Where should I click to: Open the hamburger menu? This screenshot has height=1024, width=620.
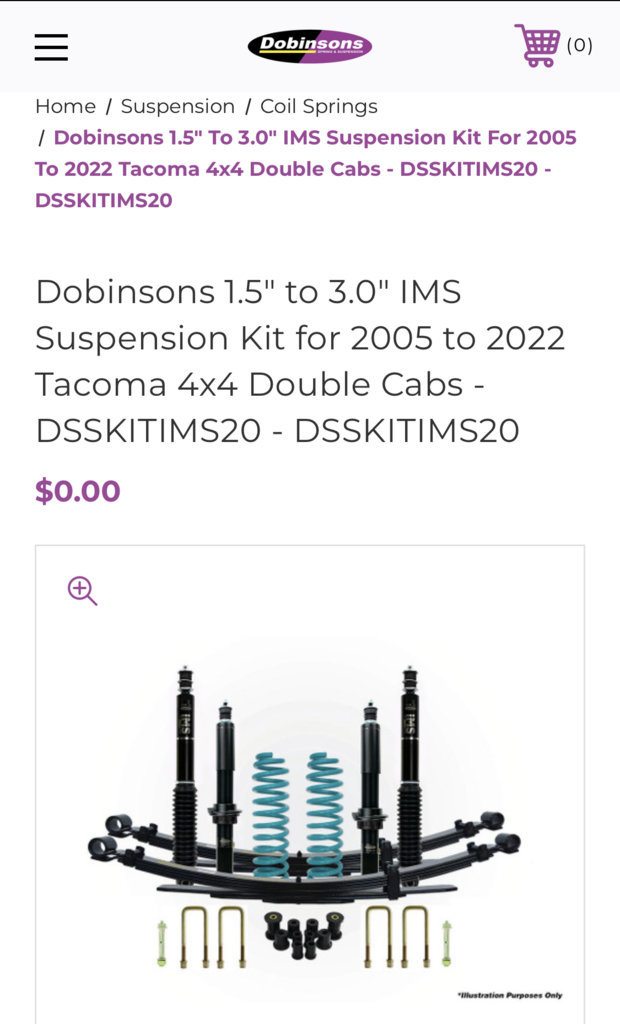(x=51, y=47)
